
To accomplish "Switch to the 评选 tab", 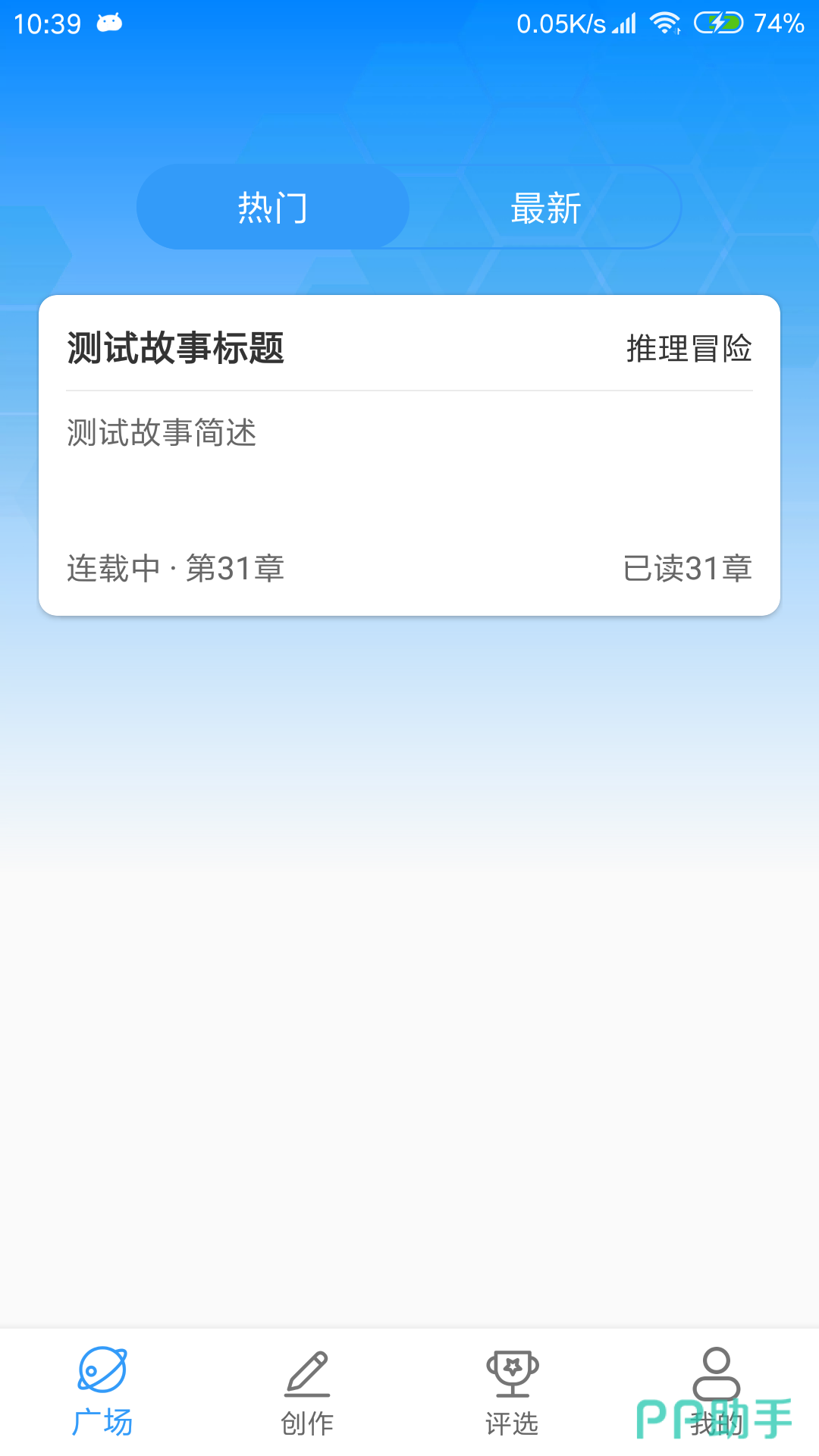I will tap(512, 1392).
